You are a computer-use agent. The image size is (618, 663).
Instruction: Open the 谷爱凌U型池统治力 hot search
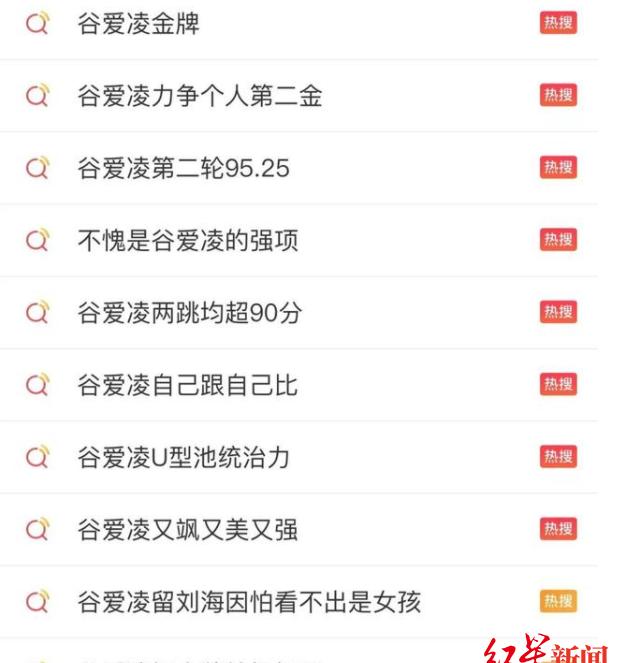click(184, 457)
